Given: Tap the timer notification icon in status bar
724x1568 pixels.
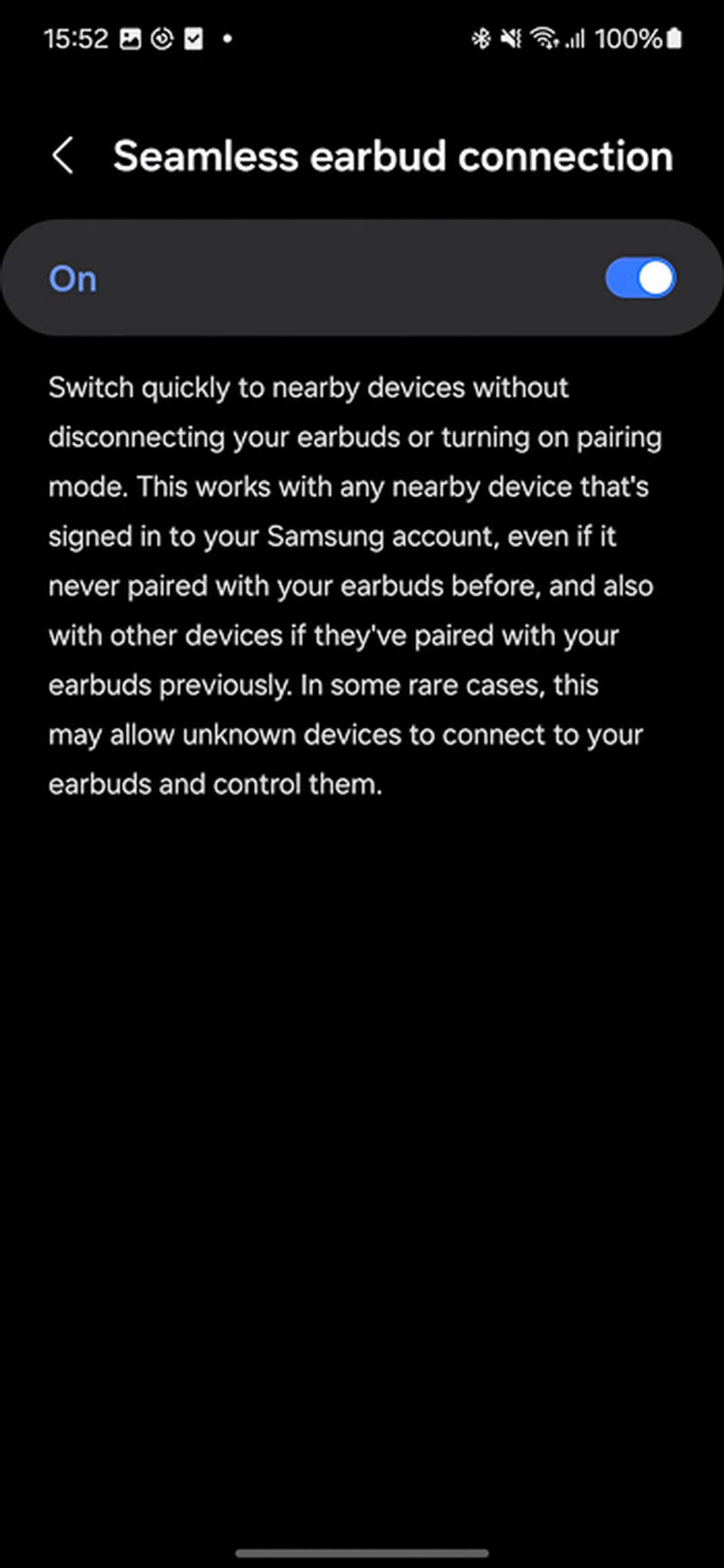Looking at the screenshot, I should click(x=162, y=38).
